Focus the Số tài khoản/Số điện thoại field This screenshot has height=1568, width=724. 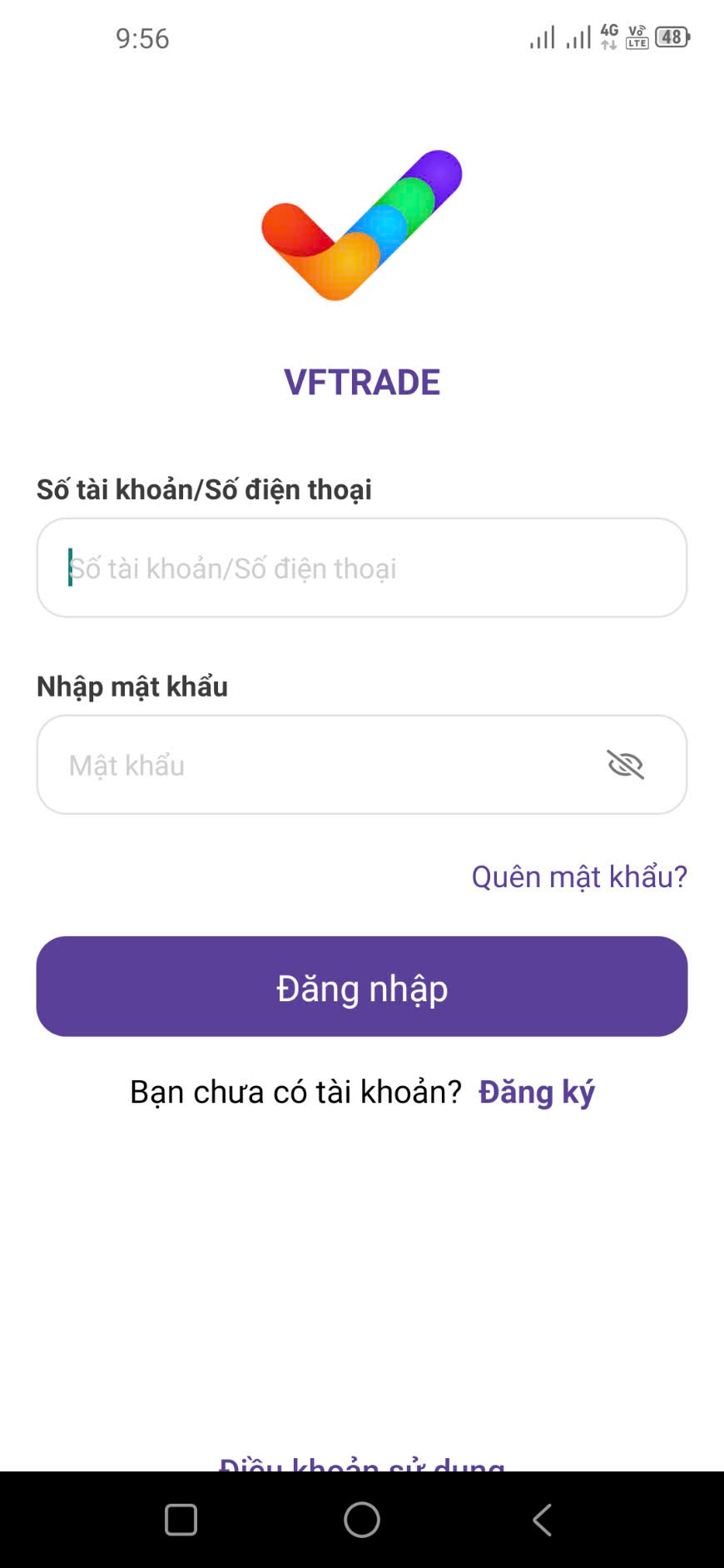tap(361, 568)
